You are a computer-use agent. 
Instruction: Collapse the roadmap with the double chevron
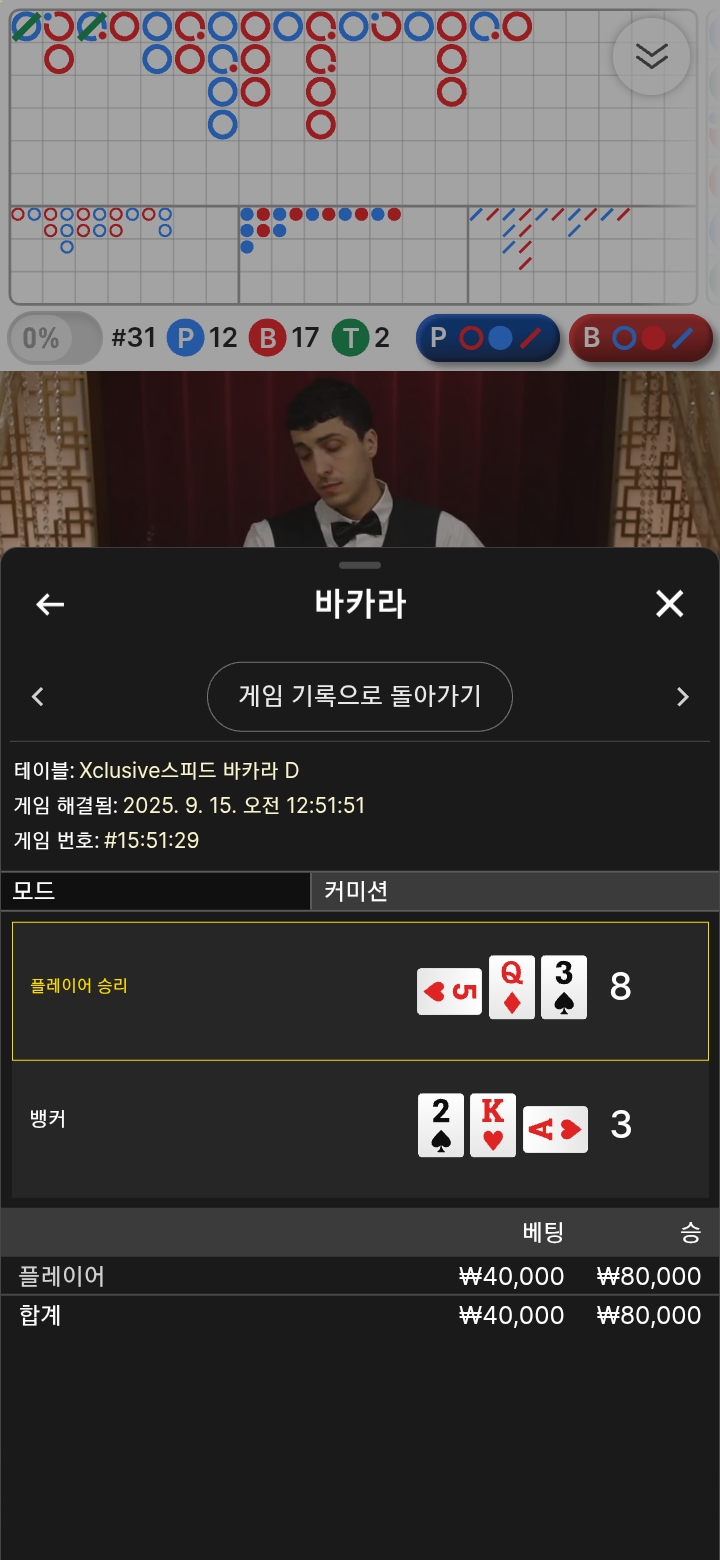(x=652, y=57)
